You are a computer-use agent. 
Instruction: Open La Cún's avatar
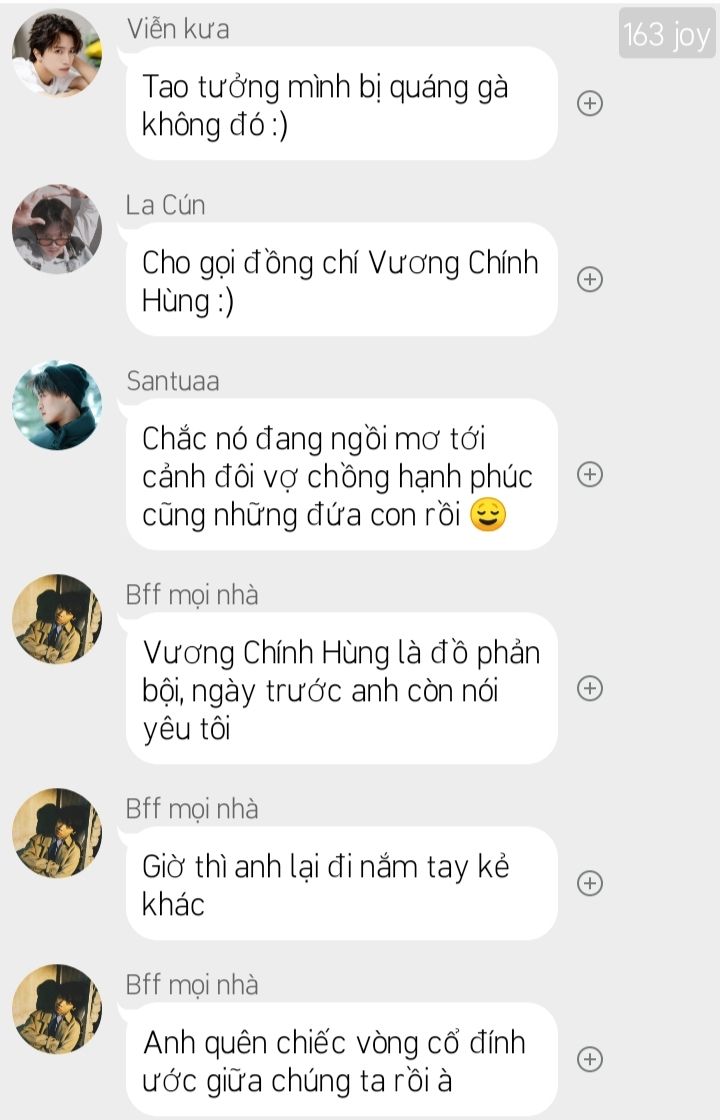pyautogui.click(x=57, y=229)
